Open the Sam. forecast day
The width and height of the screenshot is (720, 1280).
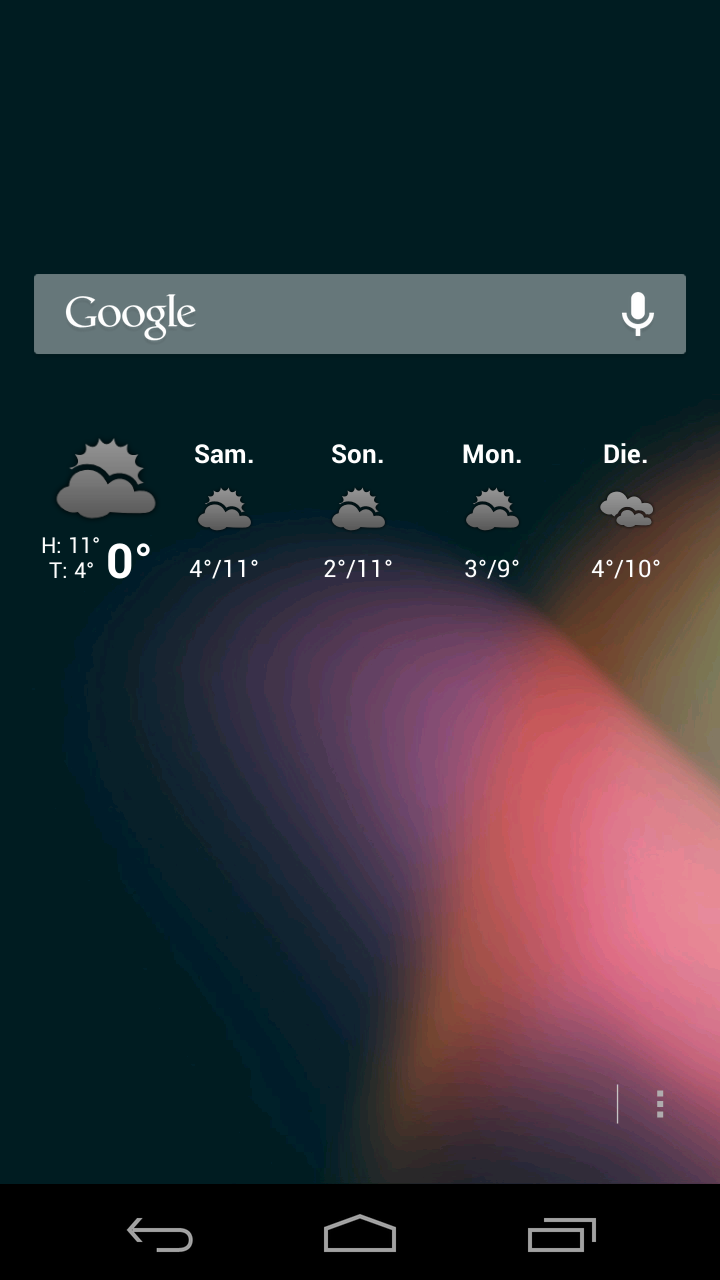click(224, 511)
